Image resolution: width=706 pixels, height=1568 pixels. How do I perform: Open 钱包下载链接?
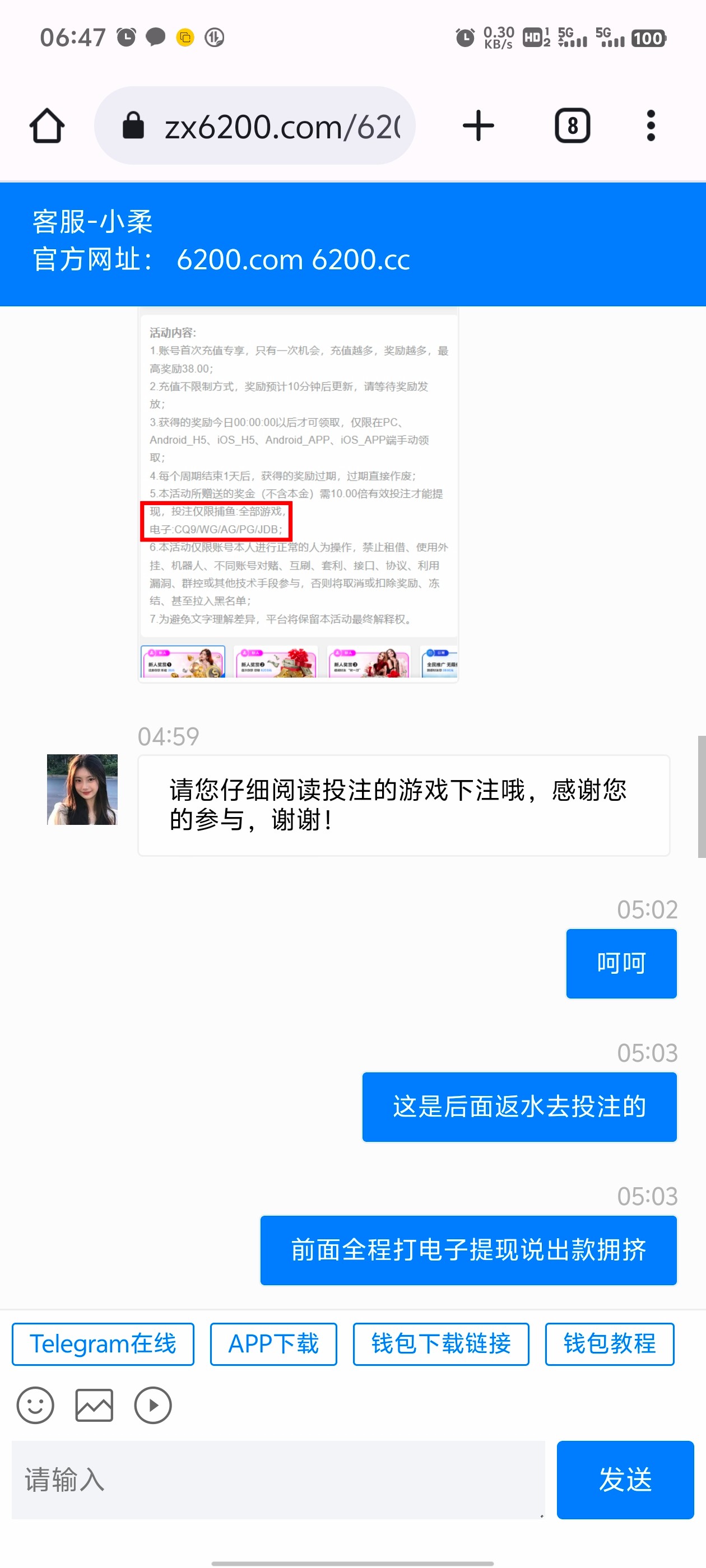coord(440,1344)
